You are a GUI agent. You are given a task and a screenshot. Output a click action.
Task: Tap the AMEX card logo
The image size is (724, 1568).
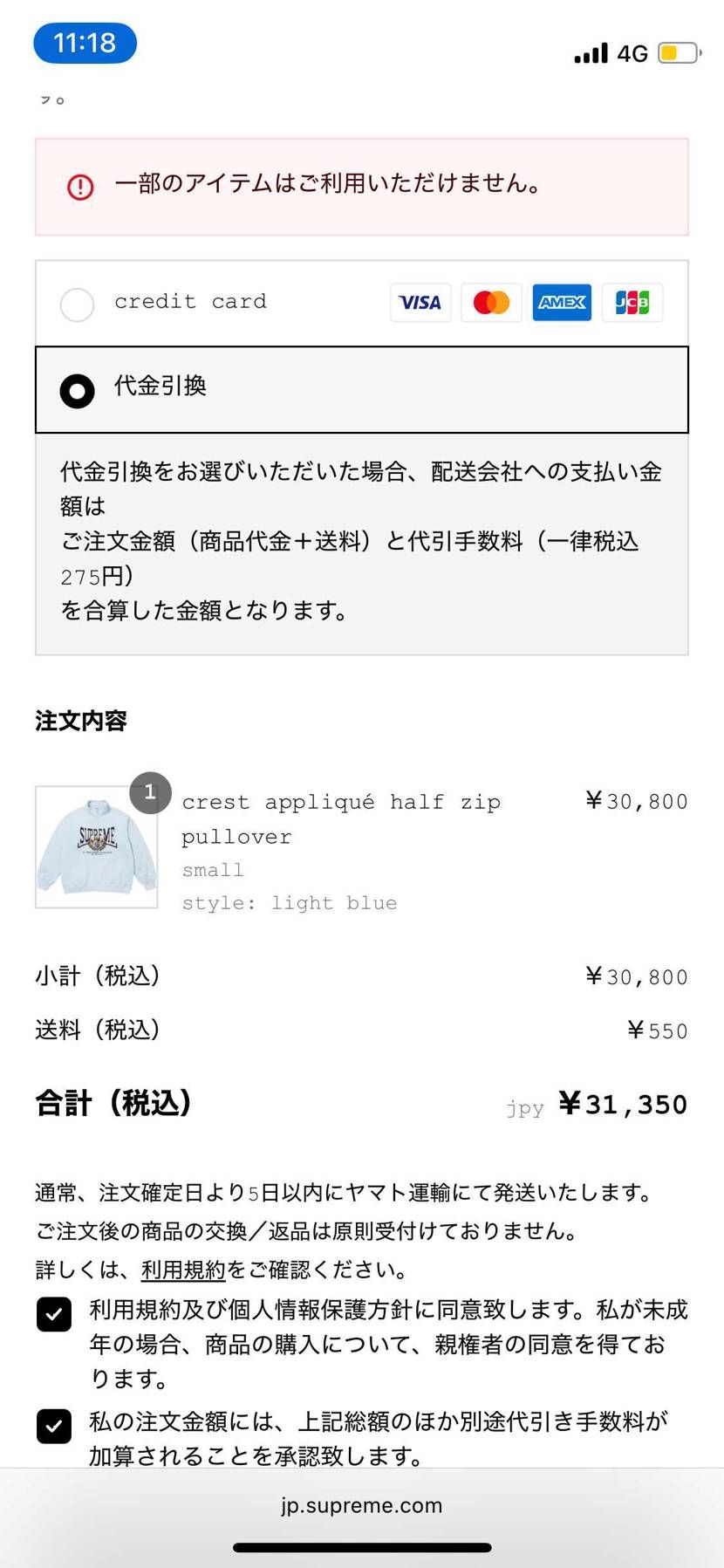click(x=562, y=303)
